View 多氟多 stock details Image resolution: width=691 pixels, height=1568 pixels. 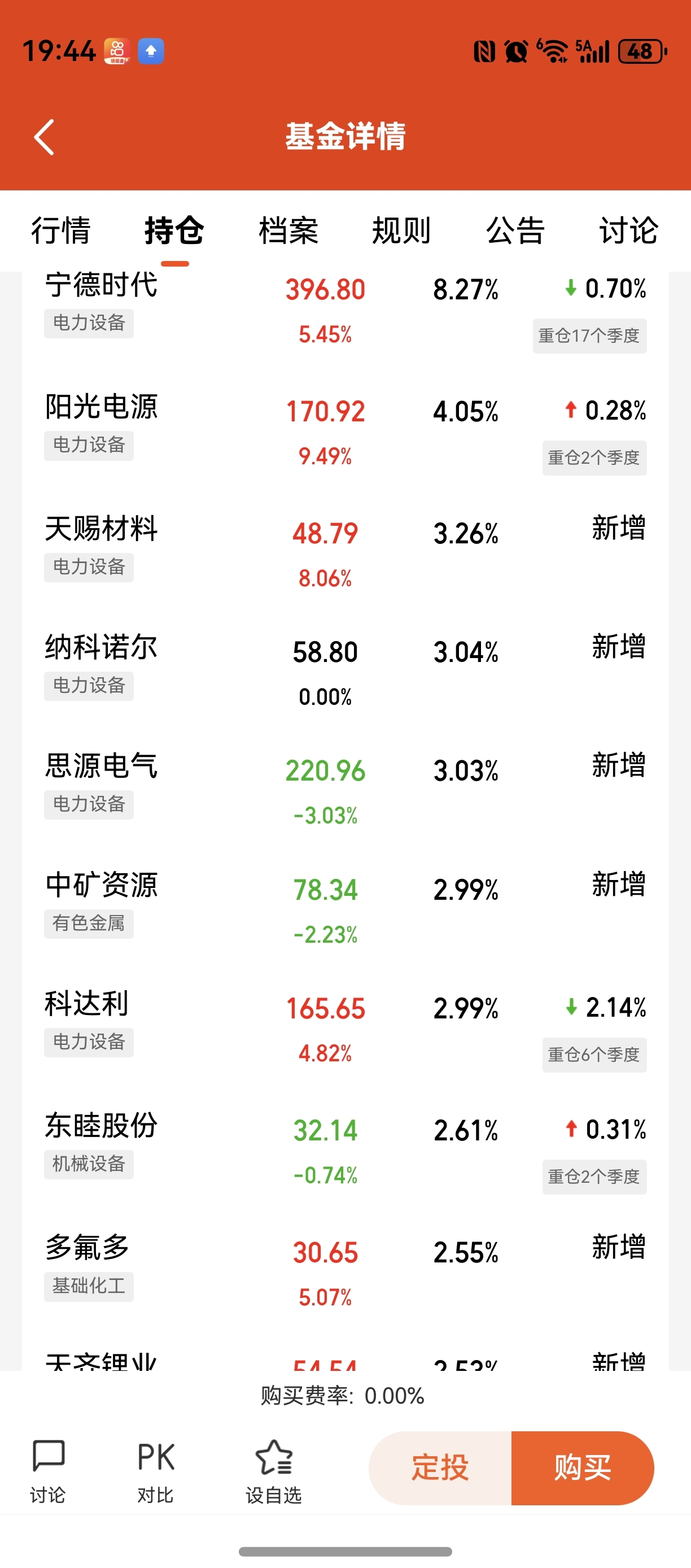345,1269
